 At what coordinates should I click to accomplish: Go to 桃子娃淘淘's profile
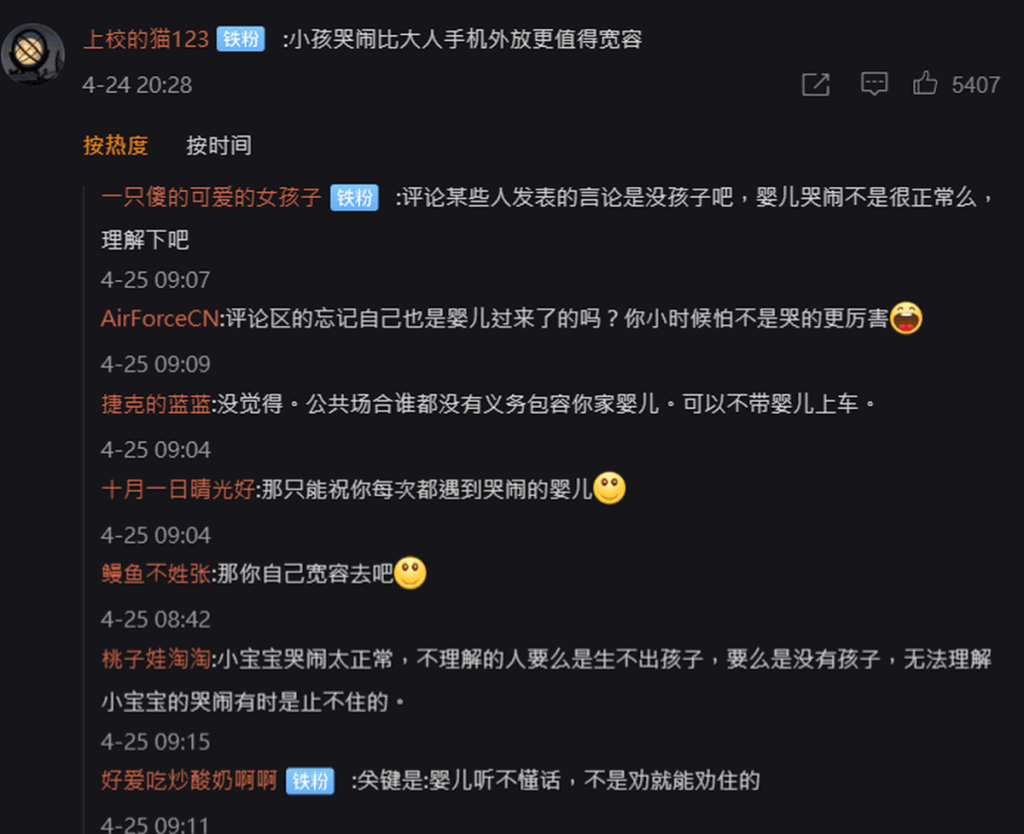pos(156,659)
